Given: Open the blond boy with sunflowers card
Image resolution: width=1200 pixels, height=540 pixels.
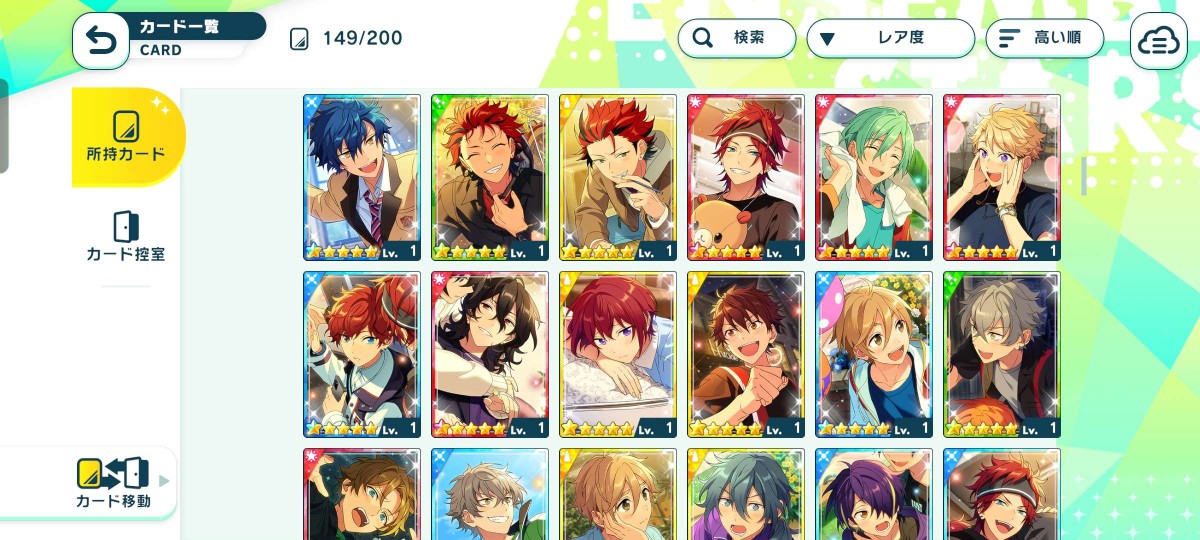Looking at the screenshot, I should [874, 354].
